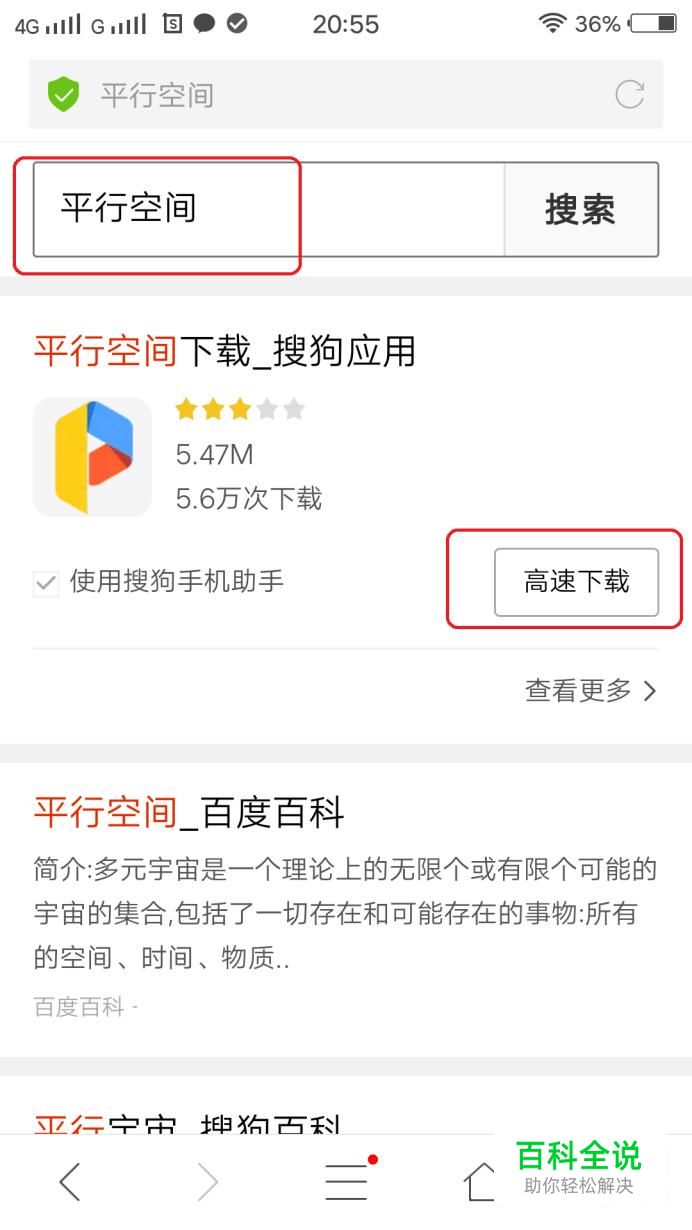Open the 平行空间_百度百科 result
The height and width of the screenshot is (1230, 692).
pos(190,813)
